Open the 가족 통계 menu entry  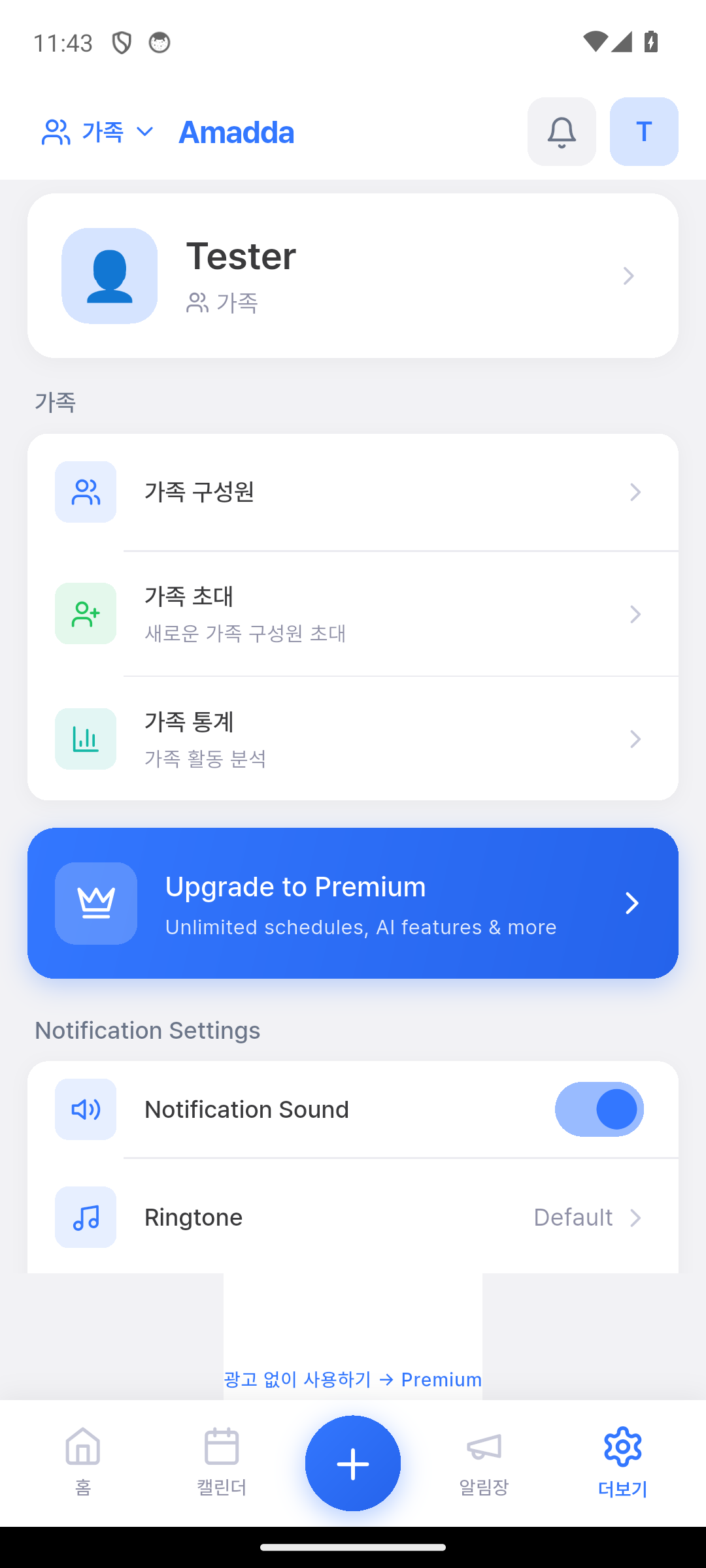coord(353,738)
